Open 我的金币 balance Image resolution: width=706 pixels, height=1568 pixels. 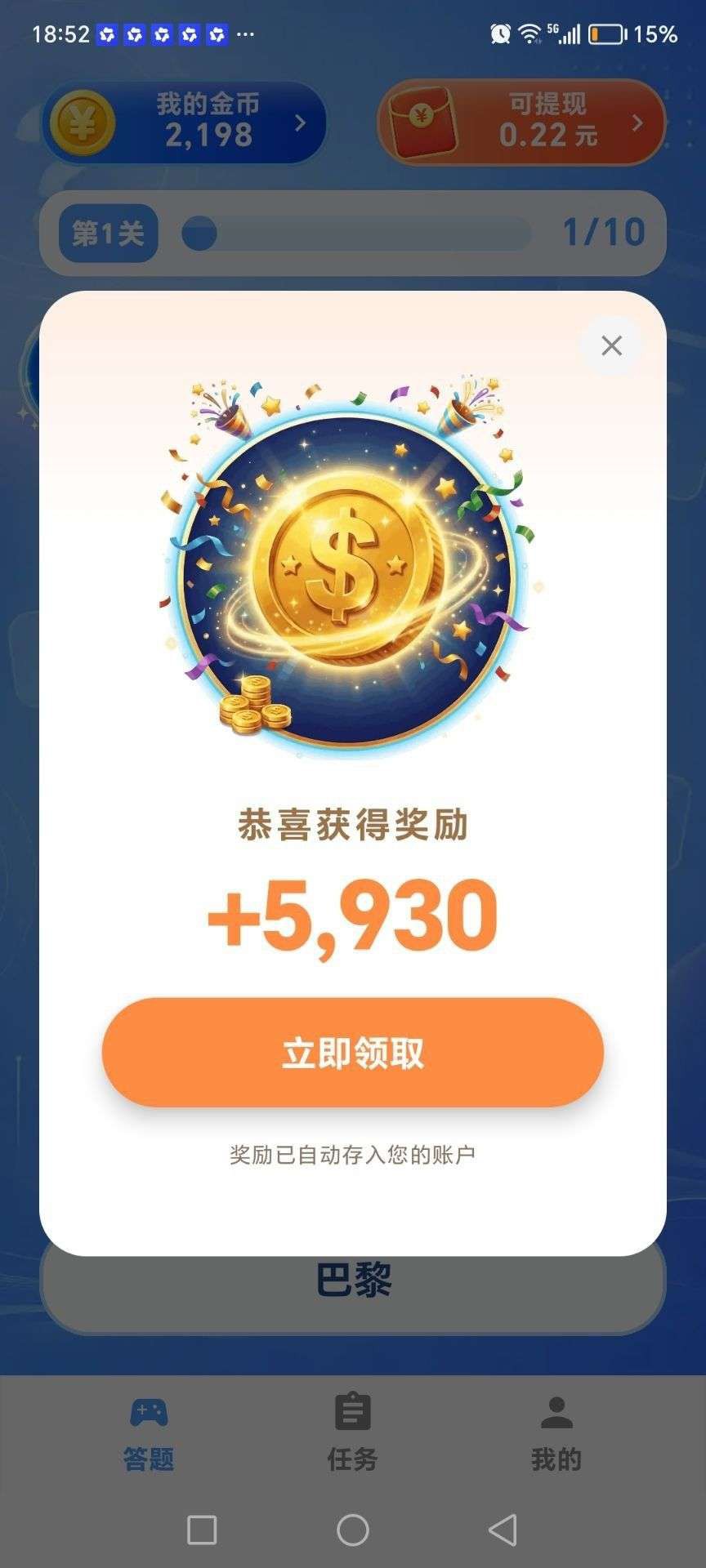pos(185,122)
